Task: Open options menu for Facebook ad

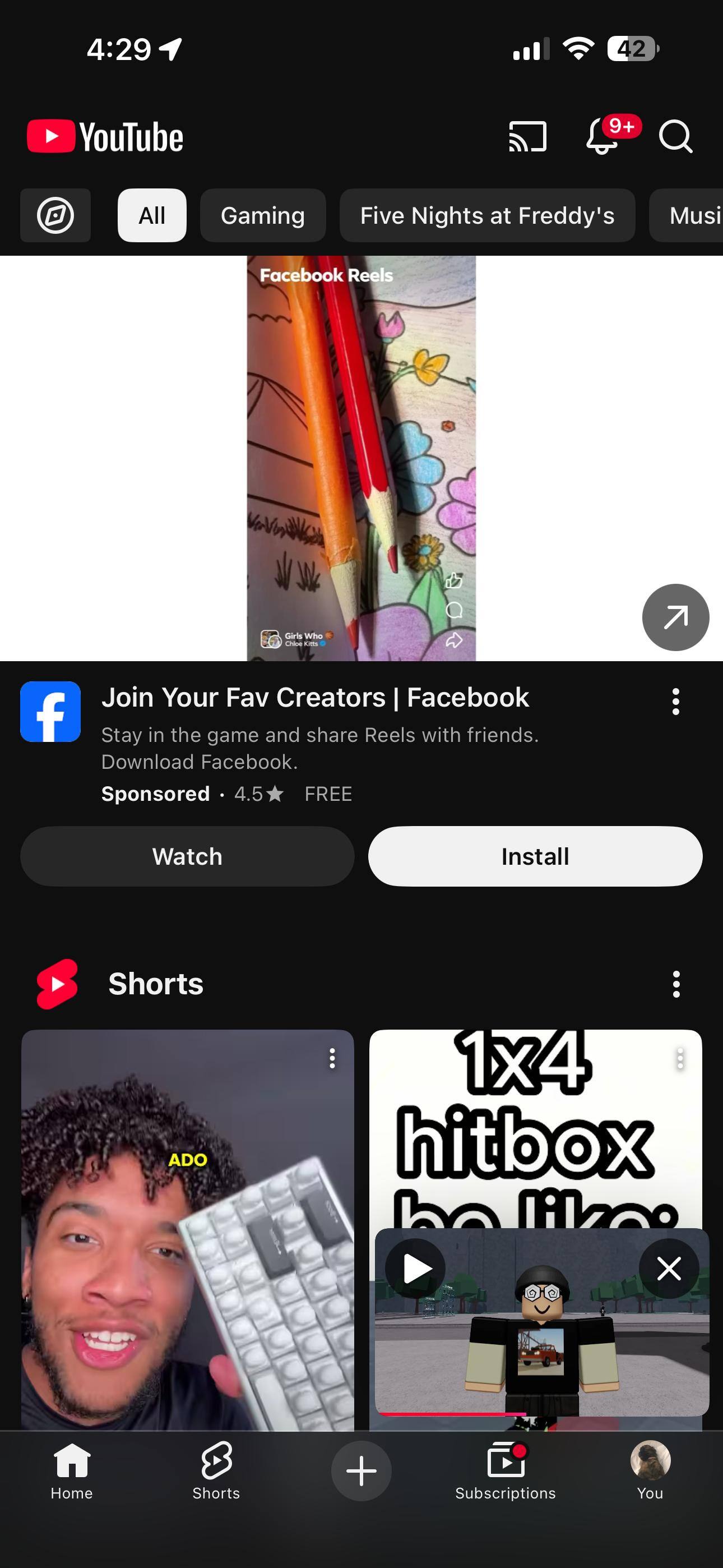Action: point(675,702)
